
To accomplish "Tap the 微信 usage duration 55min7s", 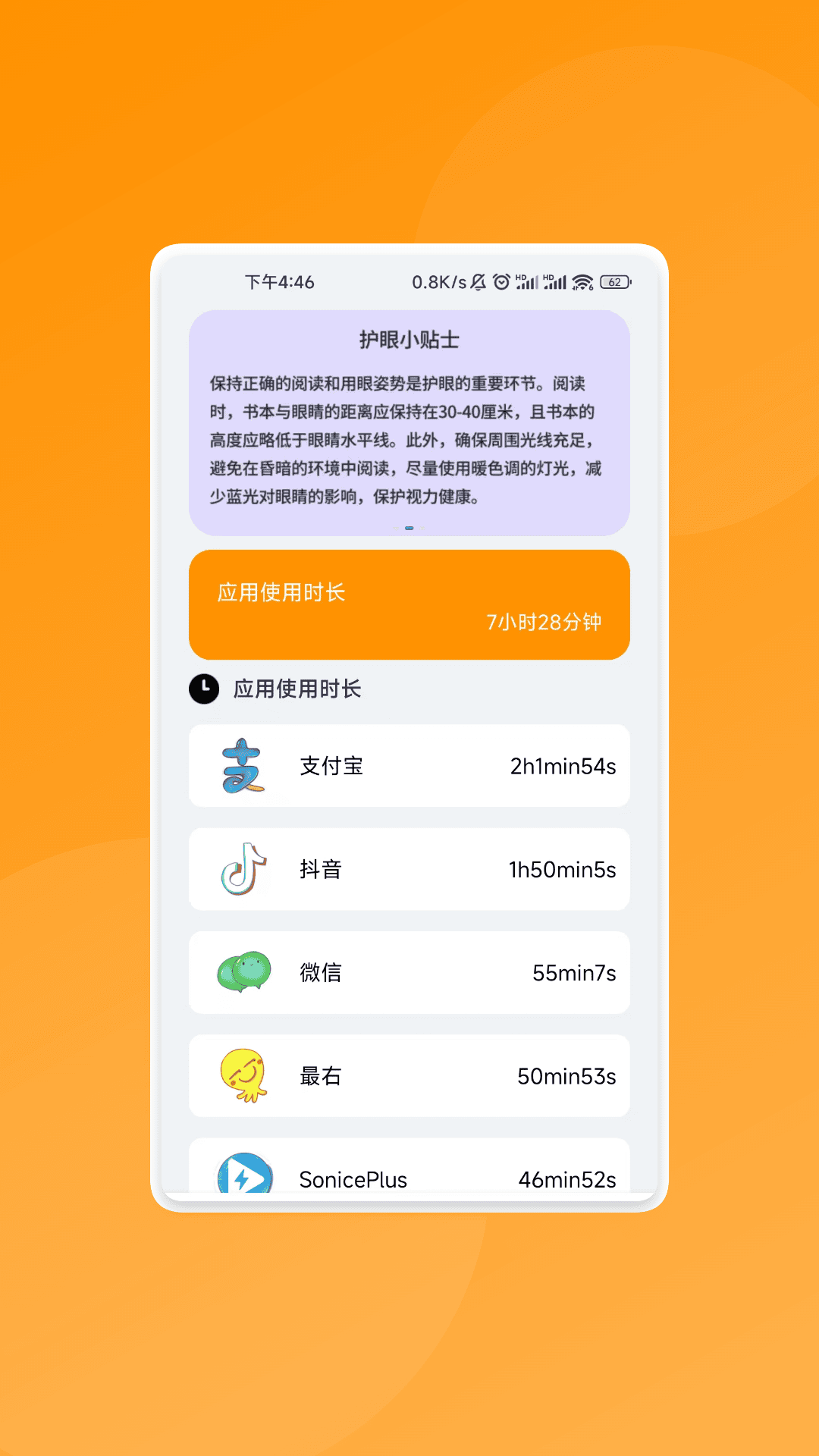I will point(574,973).
